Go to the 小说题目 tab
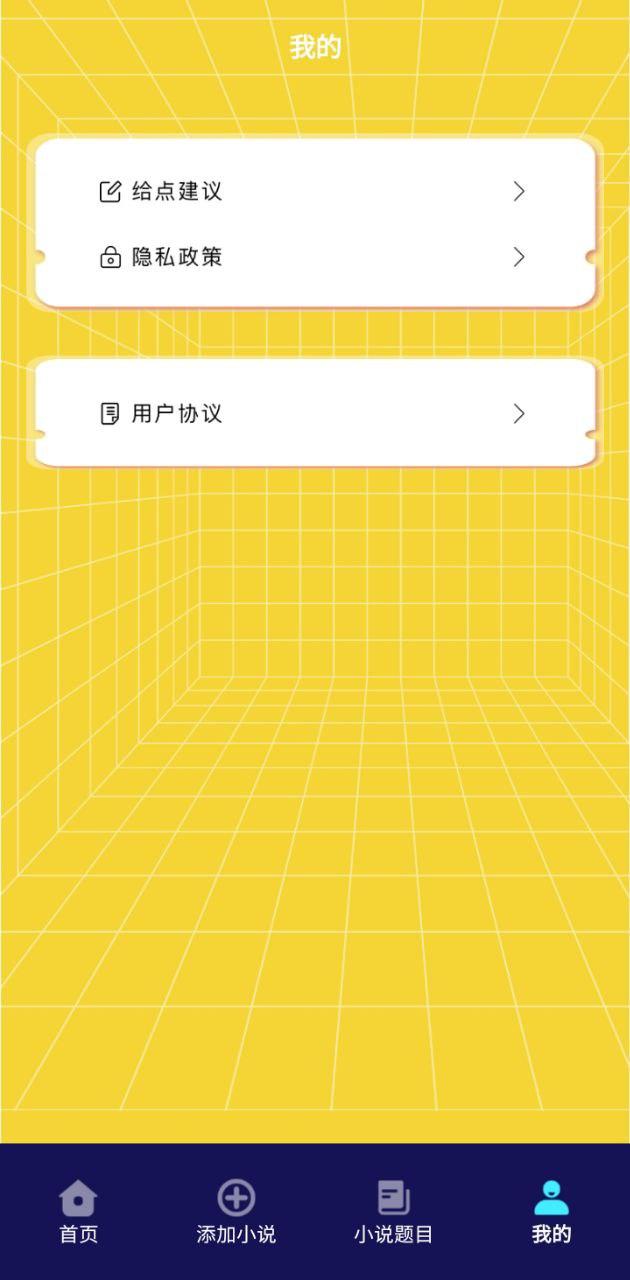The width and height of the screenshot is (630, 1280). click(393, 1211)
